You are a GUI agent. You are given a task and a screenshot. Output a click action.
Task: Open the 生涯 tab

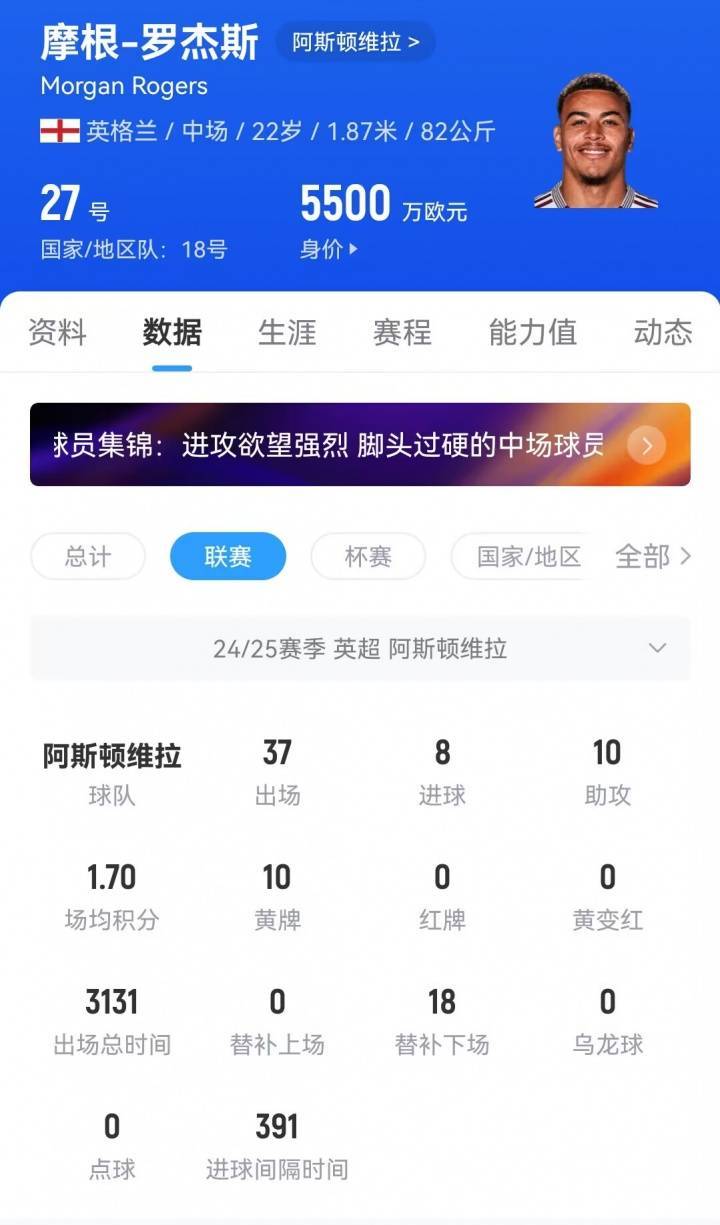click(x=287, y=333)
